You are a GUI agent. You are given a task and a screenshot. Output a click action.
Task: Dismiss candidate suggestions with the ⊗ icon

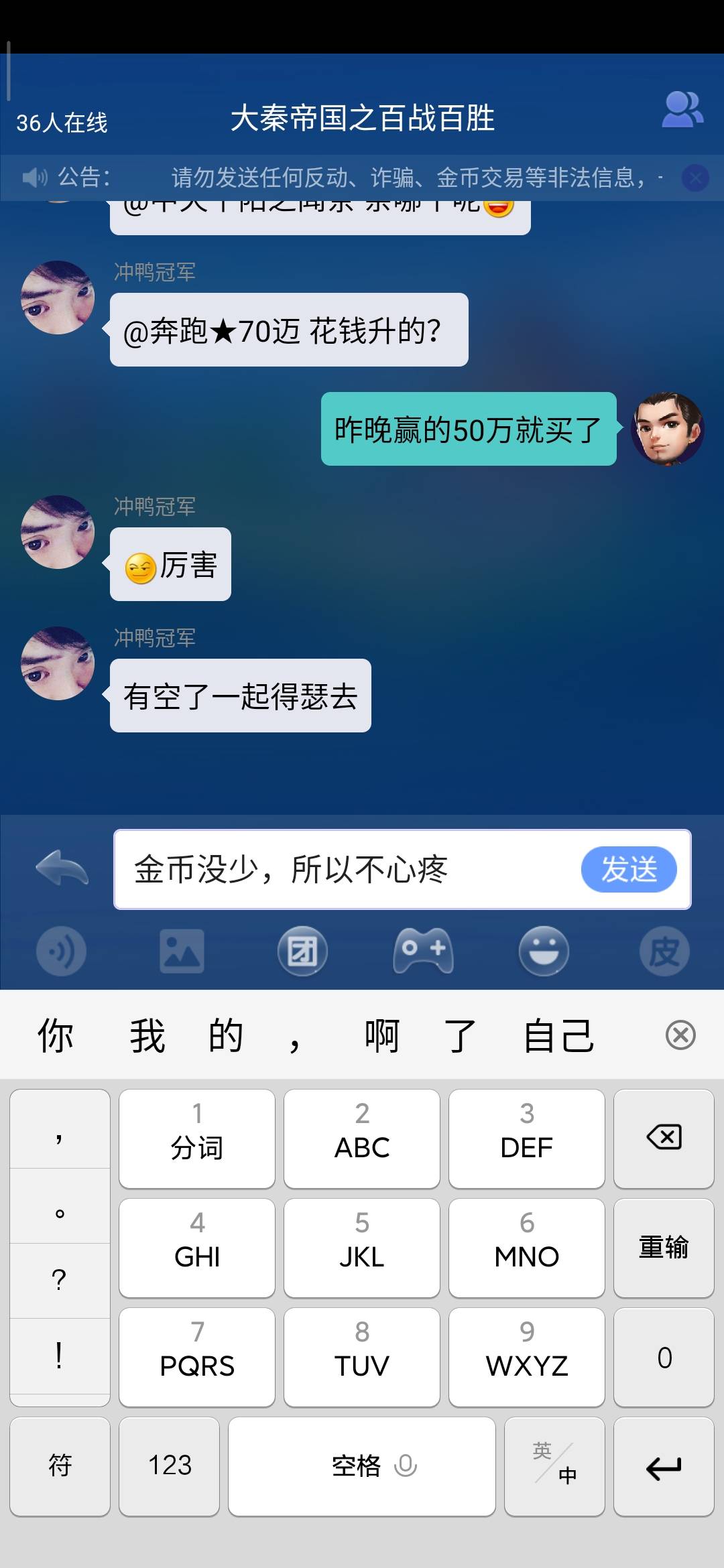680,1035
